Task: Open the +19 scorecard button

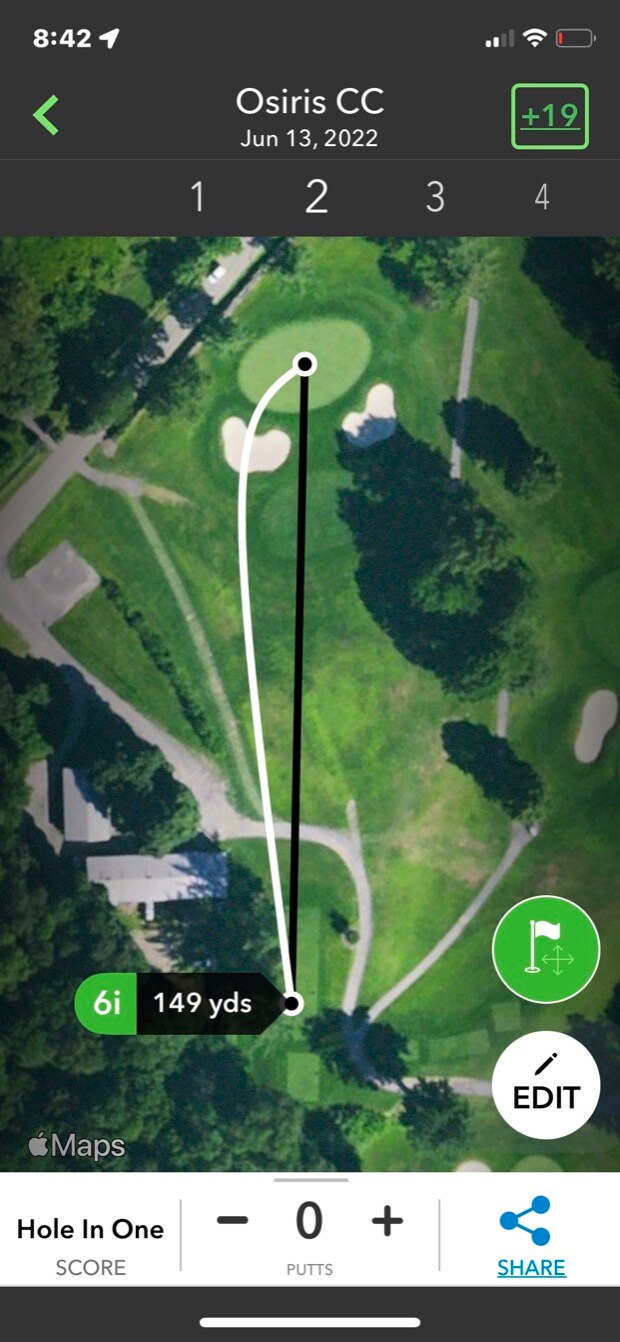Action: (x=549, y=117)
